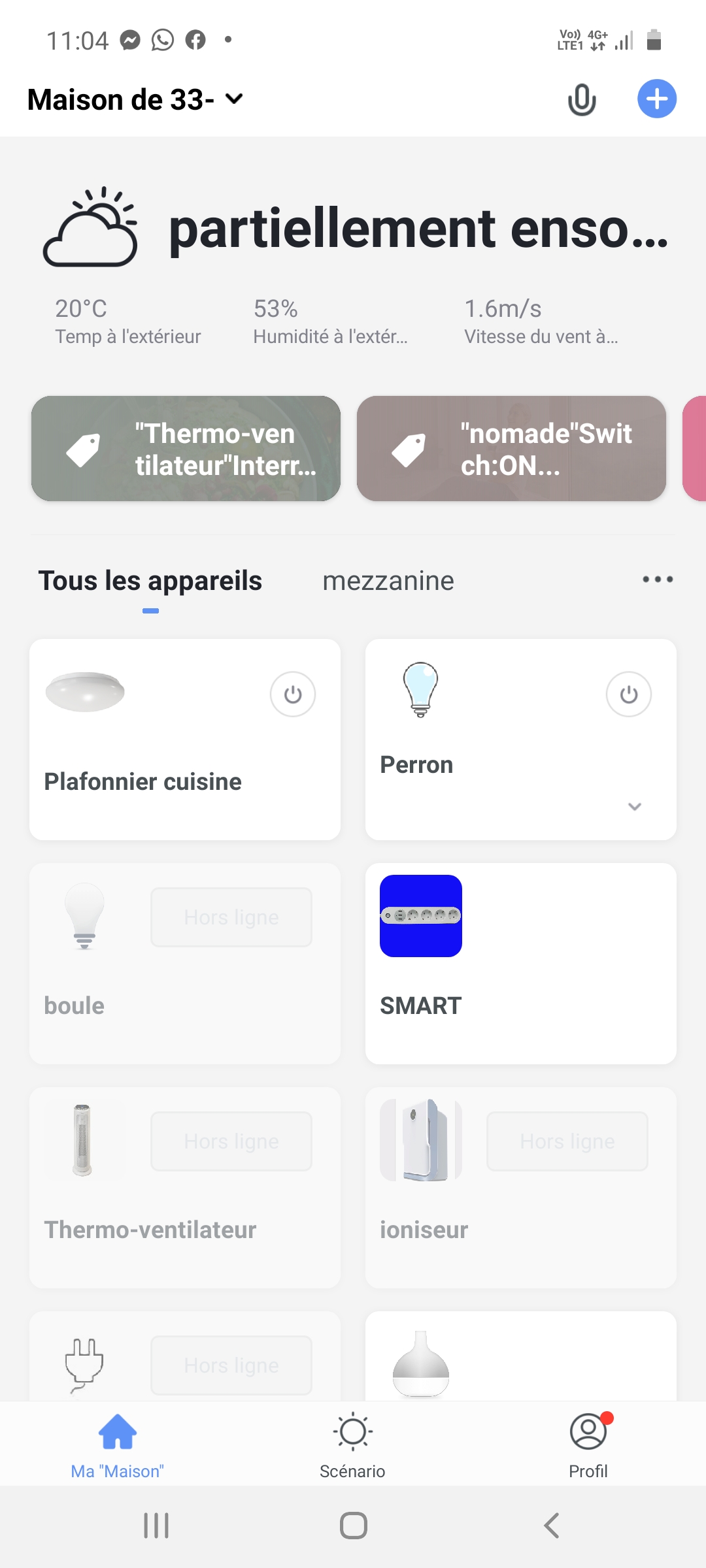The image size is (706, 1568).
Task: Open the Plafonnier cuisine device card
Action: tap(185, 740)
